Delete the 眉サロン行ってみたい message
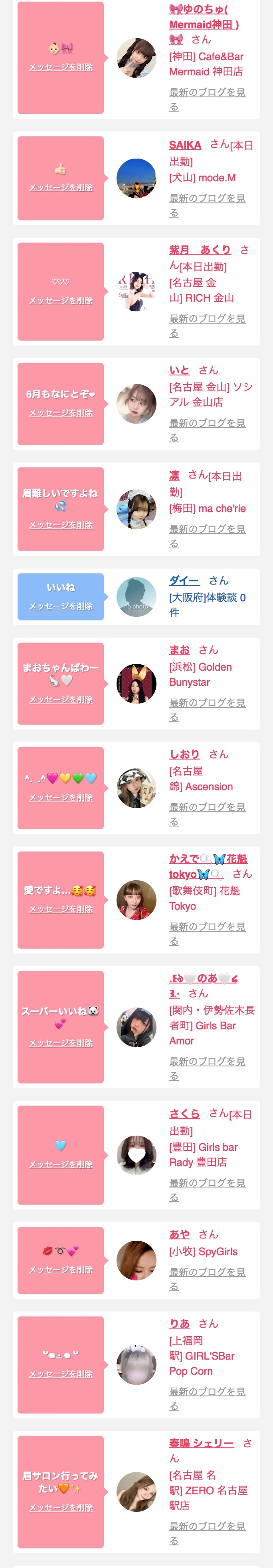The width and height of the screenshot is (273, 1568). coord(61,1507)
